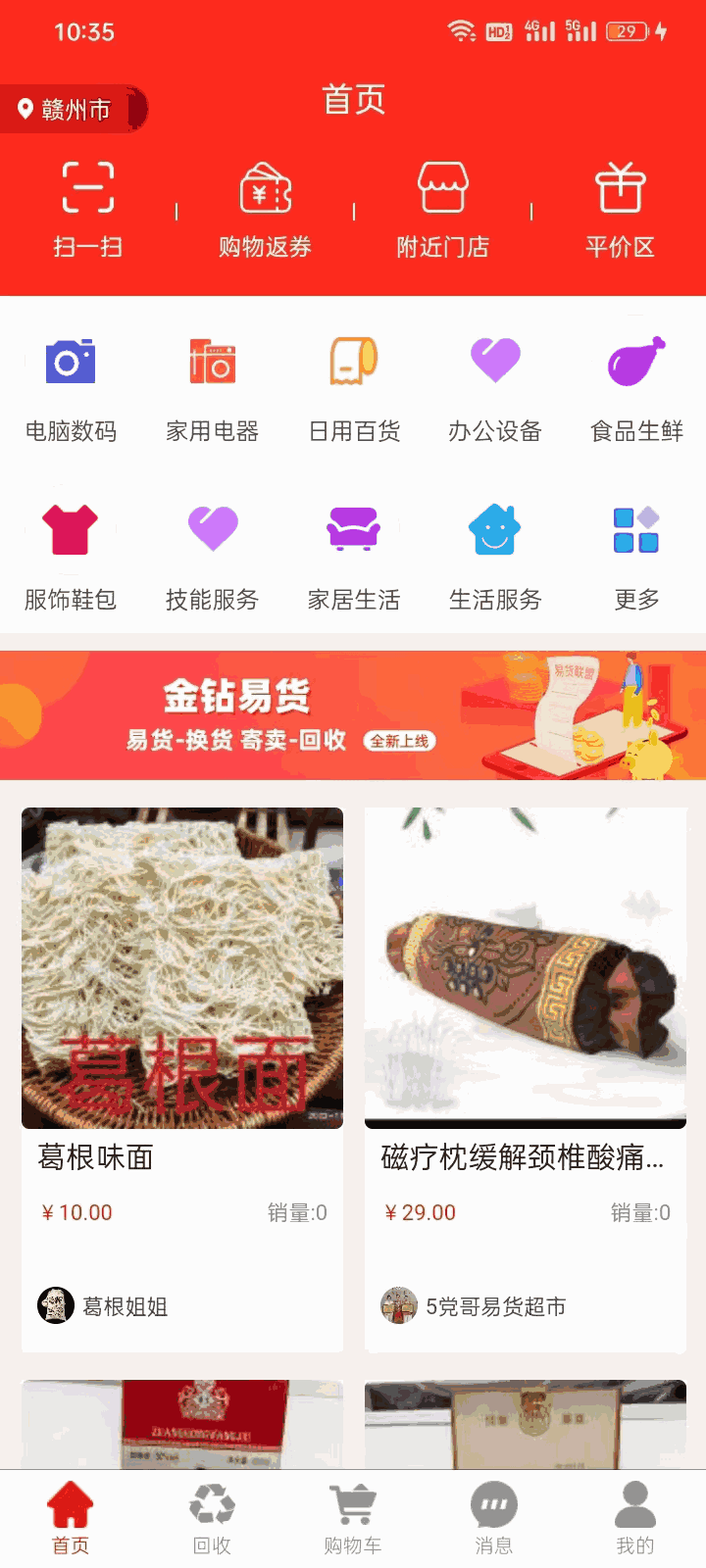Open the 扫一扫 scanner

88,209
